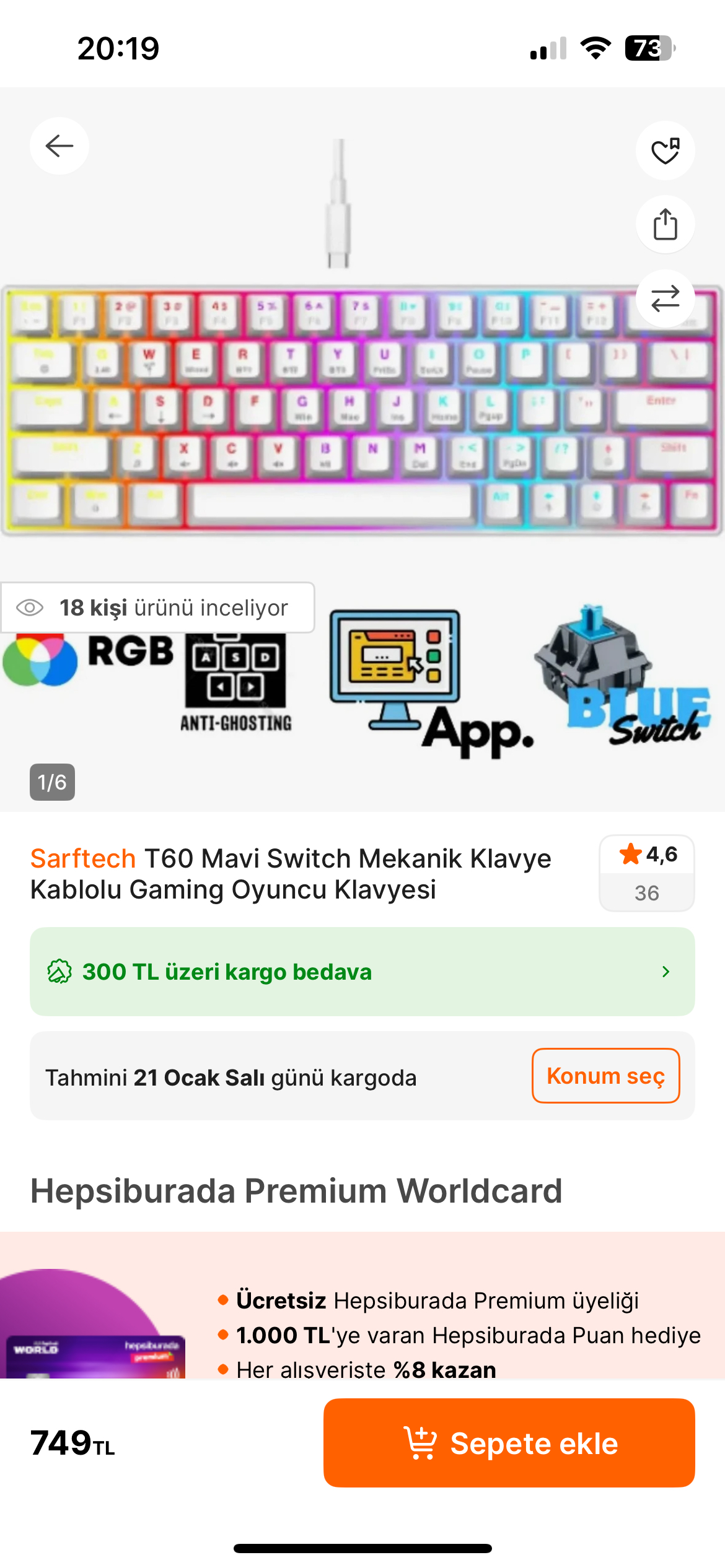Go back using the arrow button
The image size is (725, 1568).
[x=59, y=146]
